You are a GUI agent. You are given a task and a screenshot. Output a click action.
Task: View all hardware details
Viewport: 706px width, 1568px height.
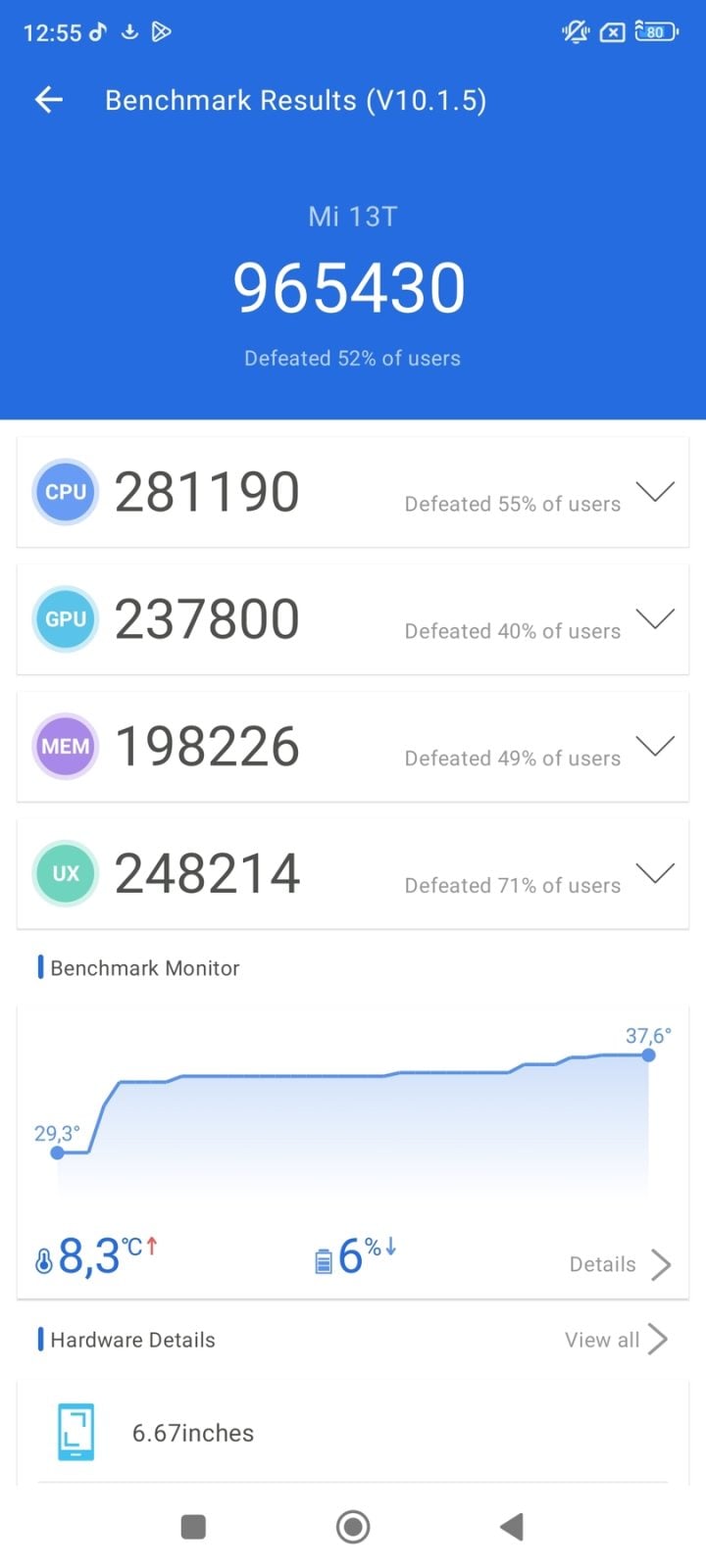[x=616, y=1340]
